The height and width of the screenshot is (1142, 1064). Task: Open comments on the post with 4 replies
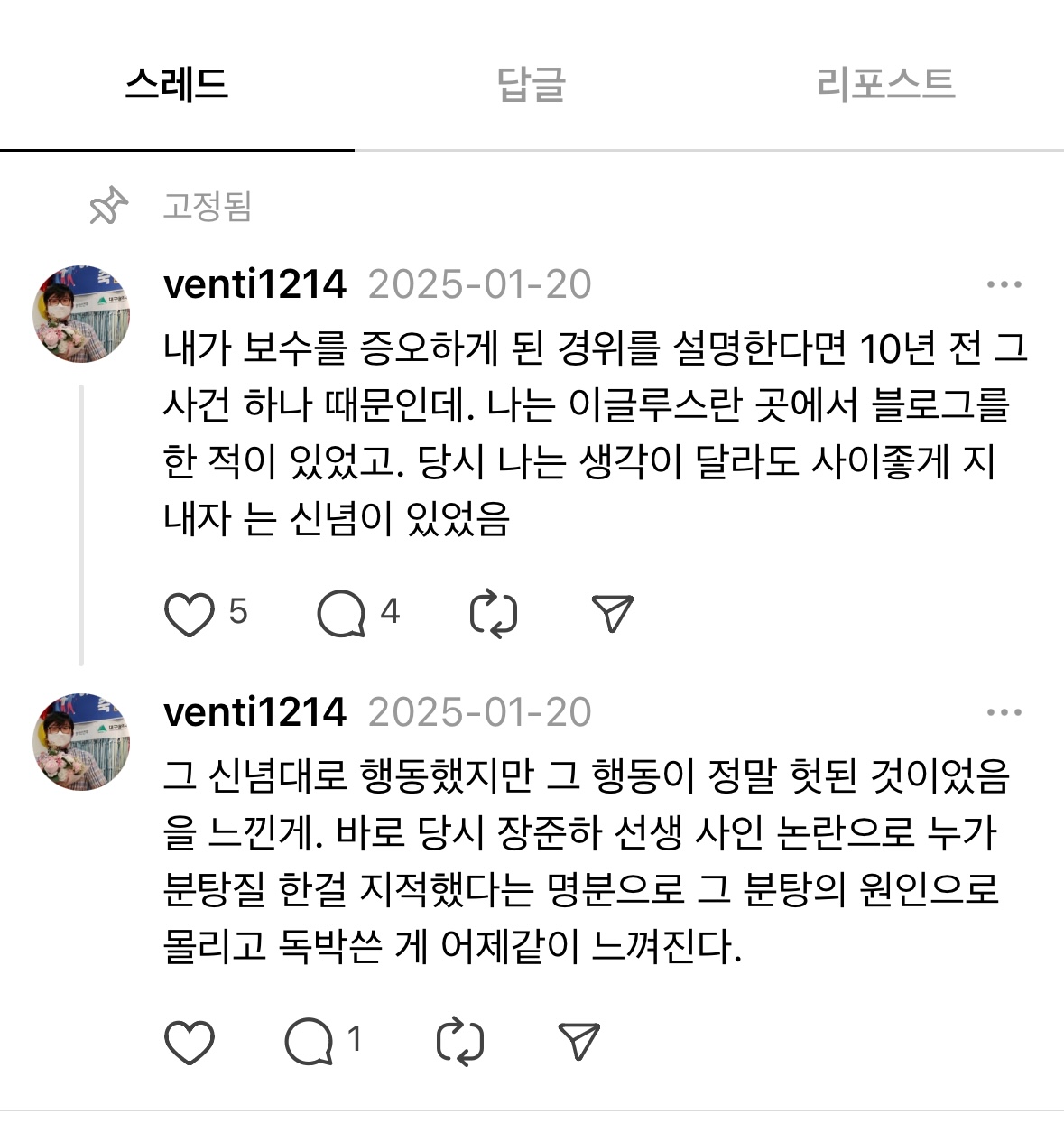click(x=341, y=614)
